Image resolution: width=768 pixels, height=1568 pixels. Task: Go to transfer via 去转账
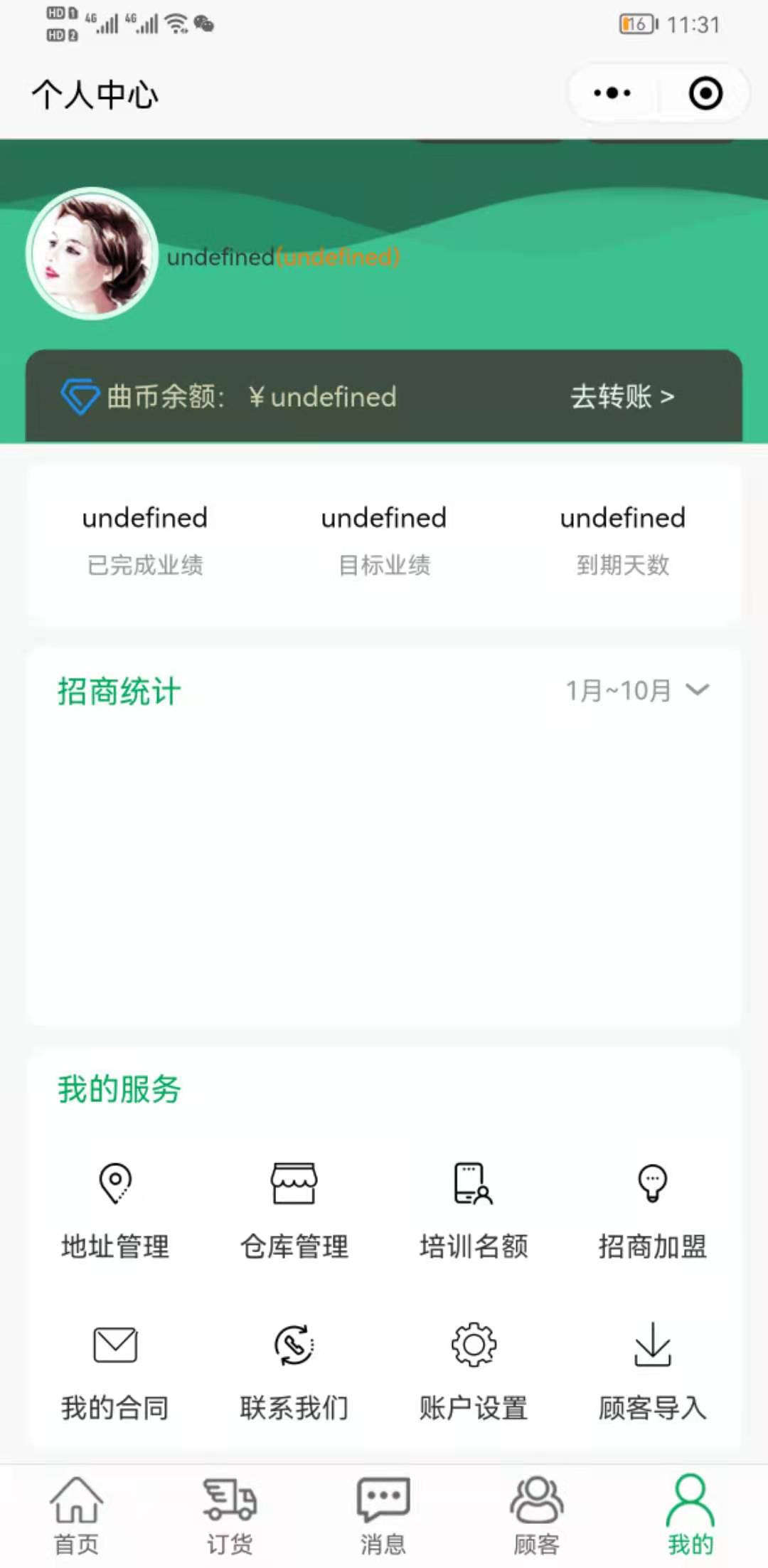[x=622, y=396]
